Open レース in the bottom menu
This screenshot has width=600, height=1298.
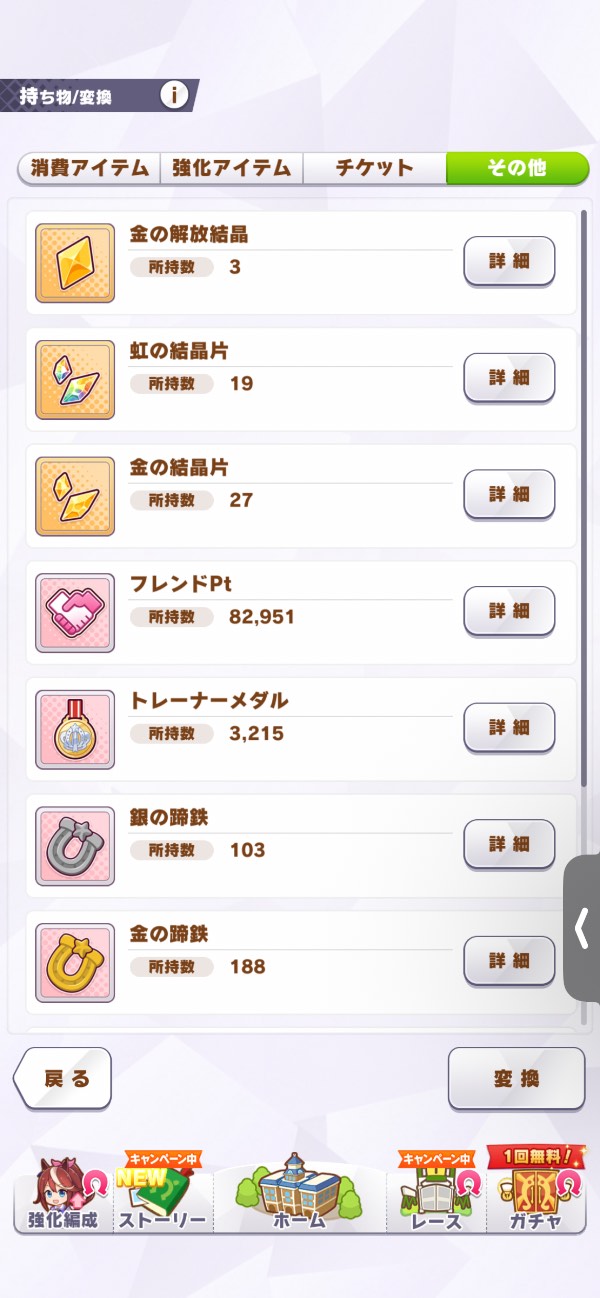tap(436, 1195)
